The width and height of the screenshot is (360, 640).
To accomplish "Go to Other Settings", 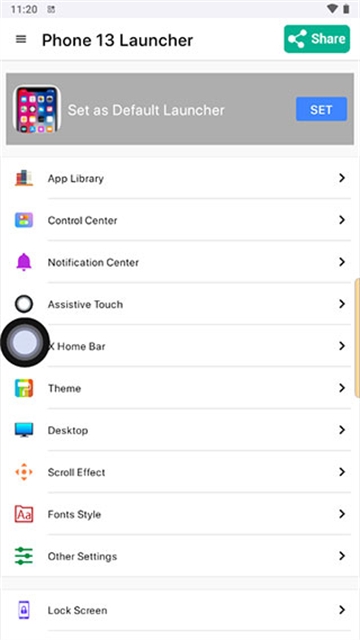I will pos(180,557).
